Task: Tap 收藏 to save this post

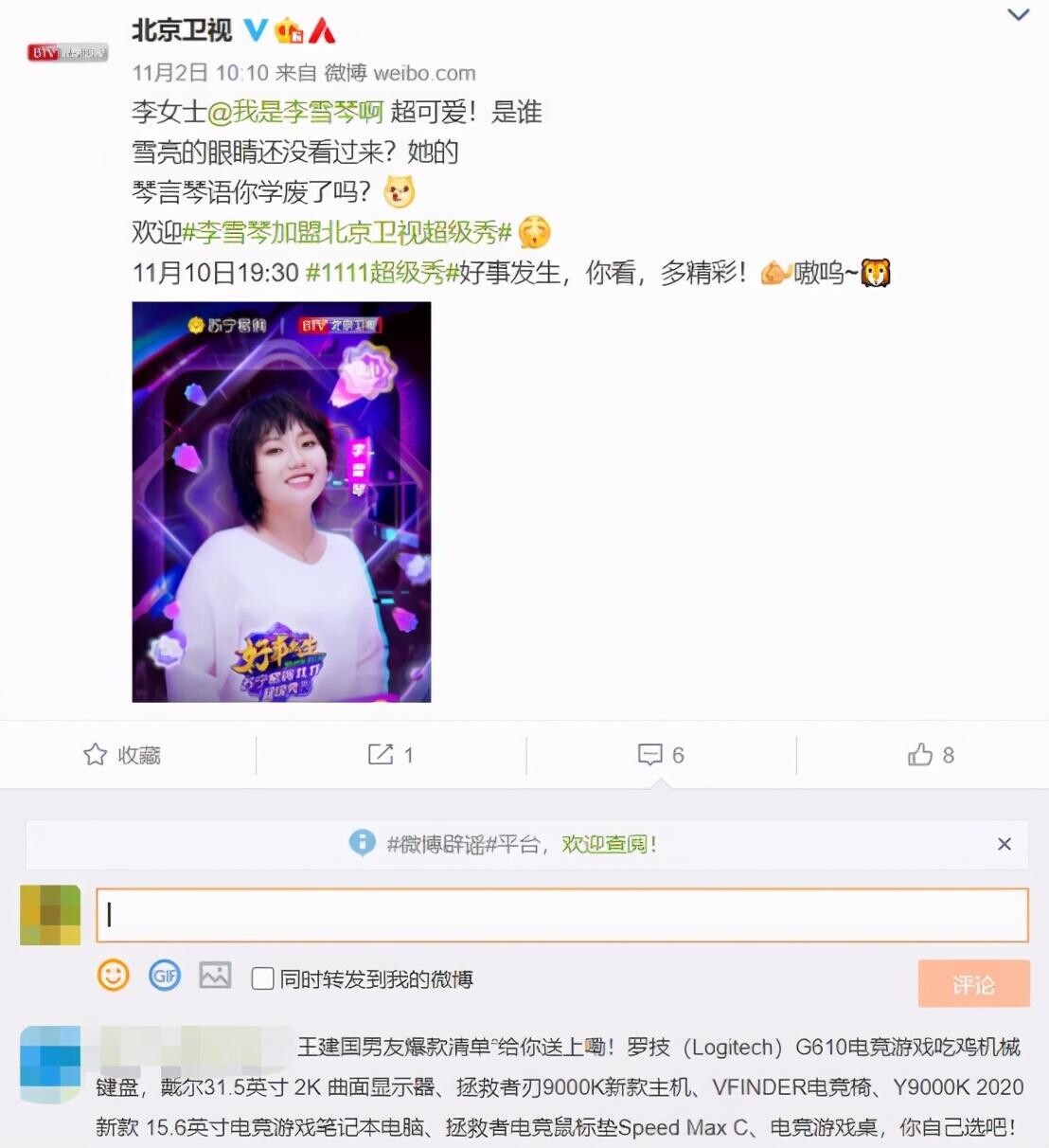Action: (123, 755)
